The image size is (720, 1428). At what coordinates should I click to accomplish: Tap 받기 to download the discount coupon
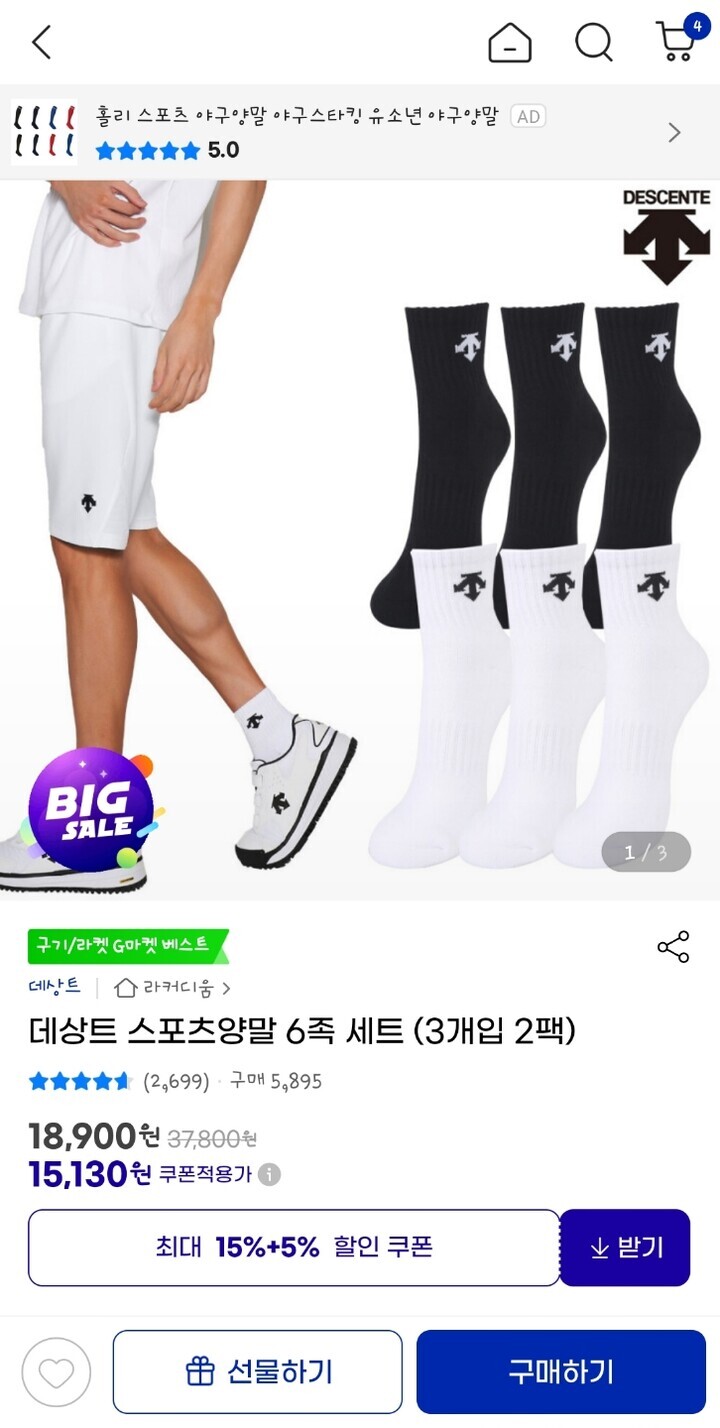(x=625, y=1247)
